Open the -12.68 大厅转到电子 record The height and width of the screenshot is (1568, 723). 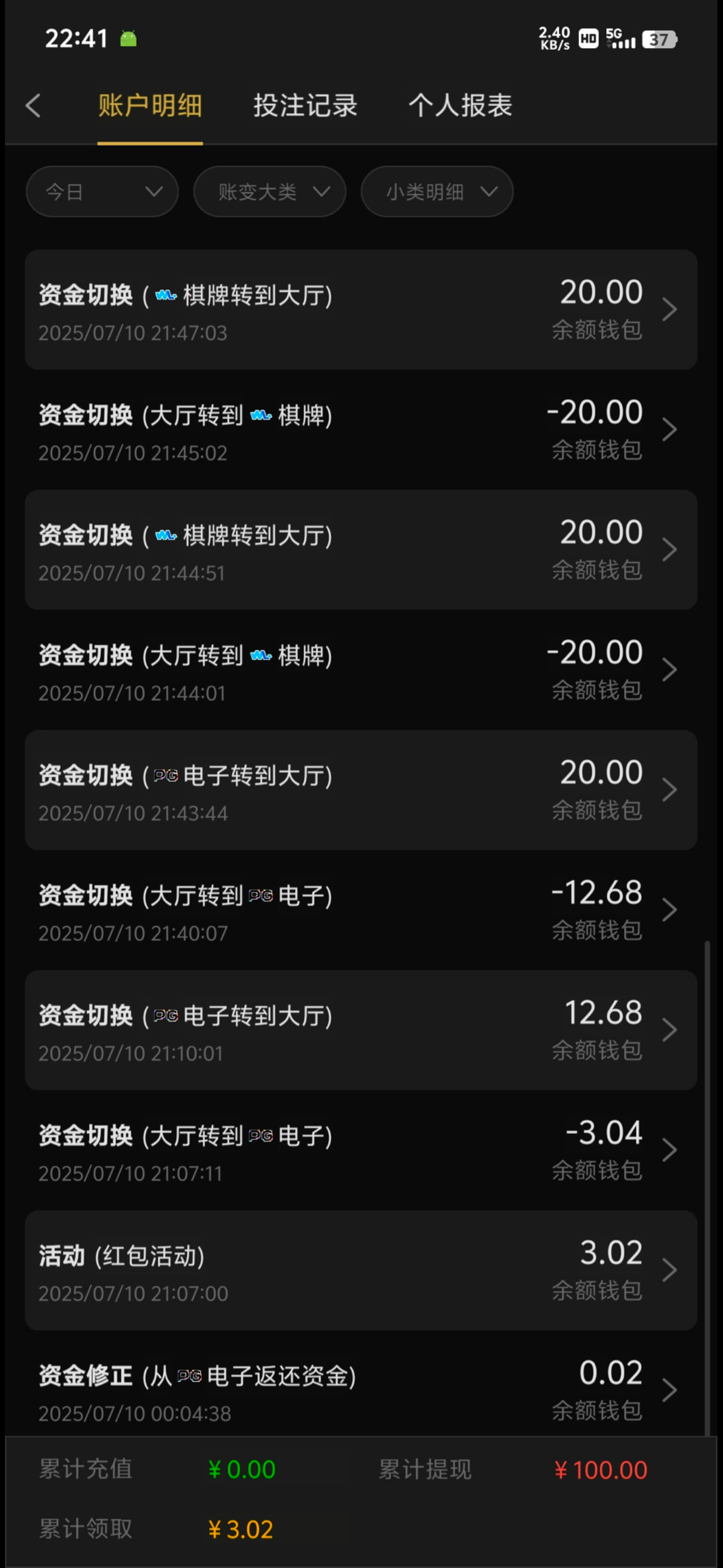(360, 910)
